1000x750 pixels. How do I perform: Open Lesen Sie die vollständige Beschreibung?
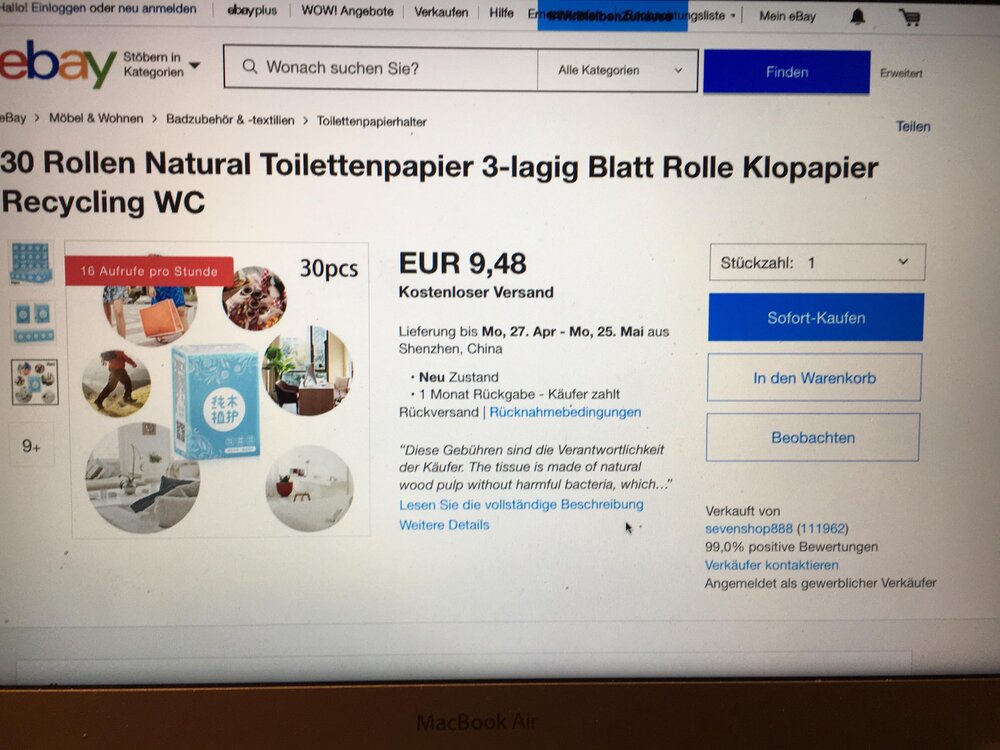pyautogui.click(x=521, y=505)
